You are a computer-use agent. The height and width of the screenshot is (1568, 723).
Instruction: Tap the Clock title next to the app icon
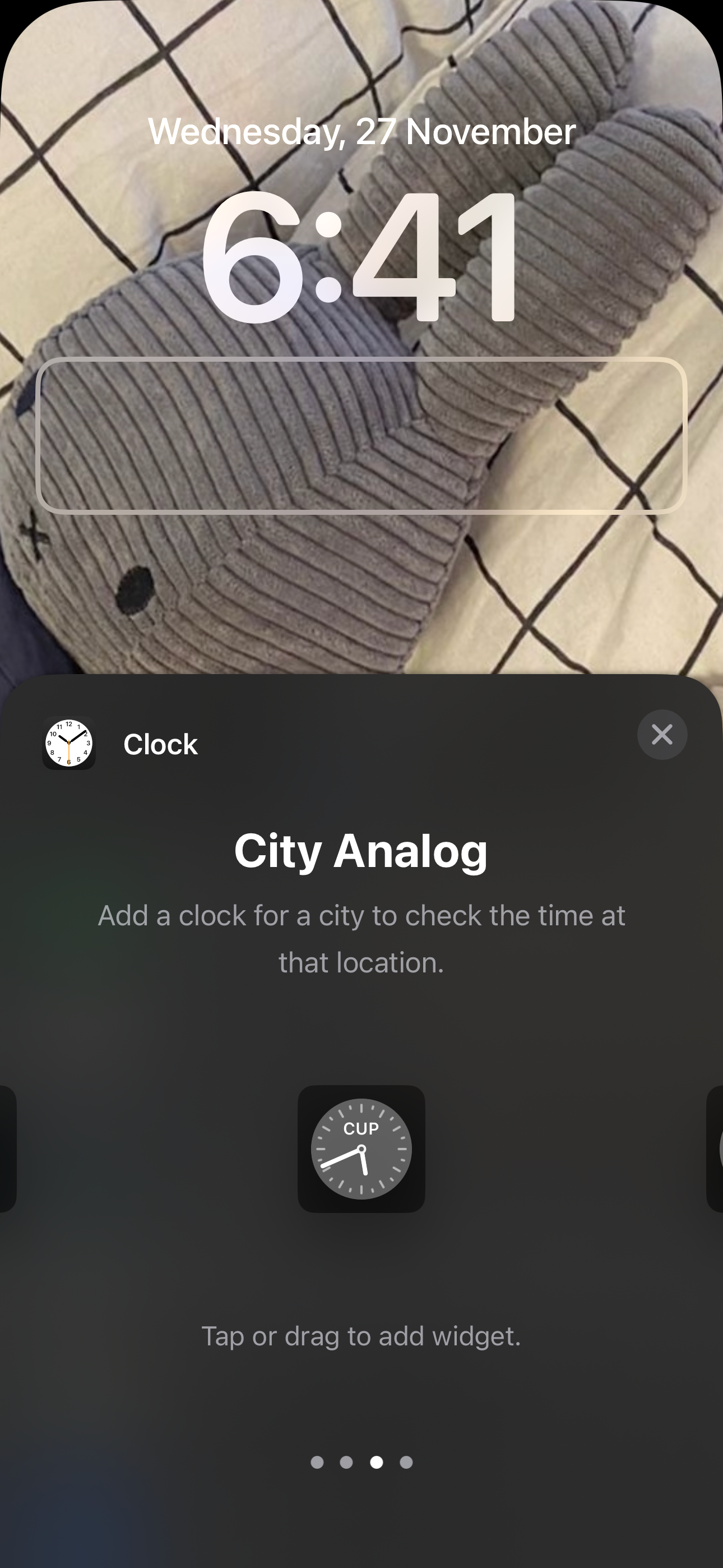click(x=160, y=744)
